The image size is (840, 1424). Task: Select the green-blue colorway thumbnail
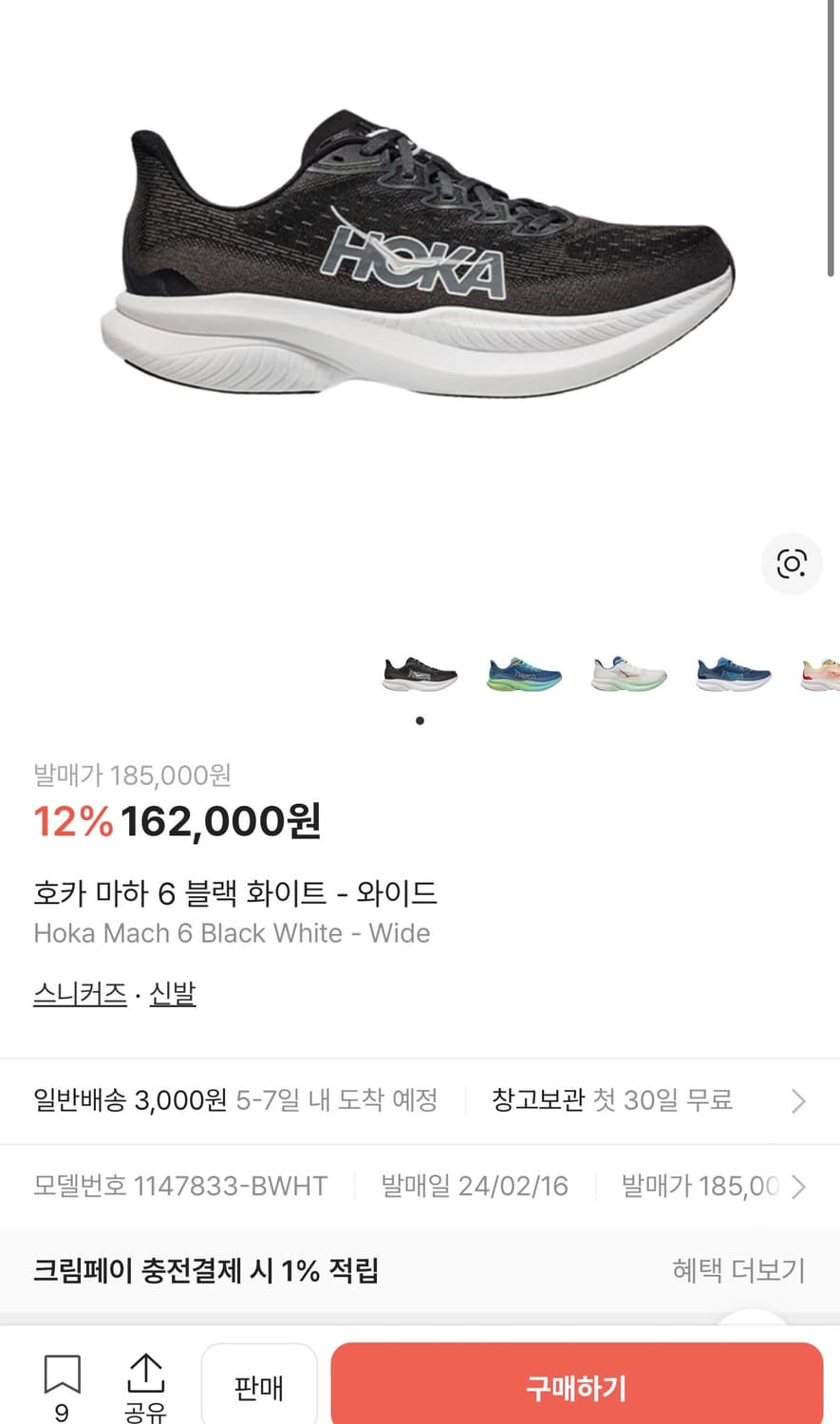[x=523, y=675]
